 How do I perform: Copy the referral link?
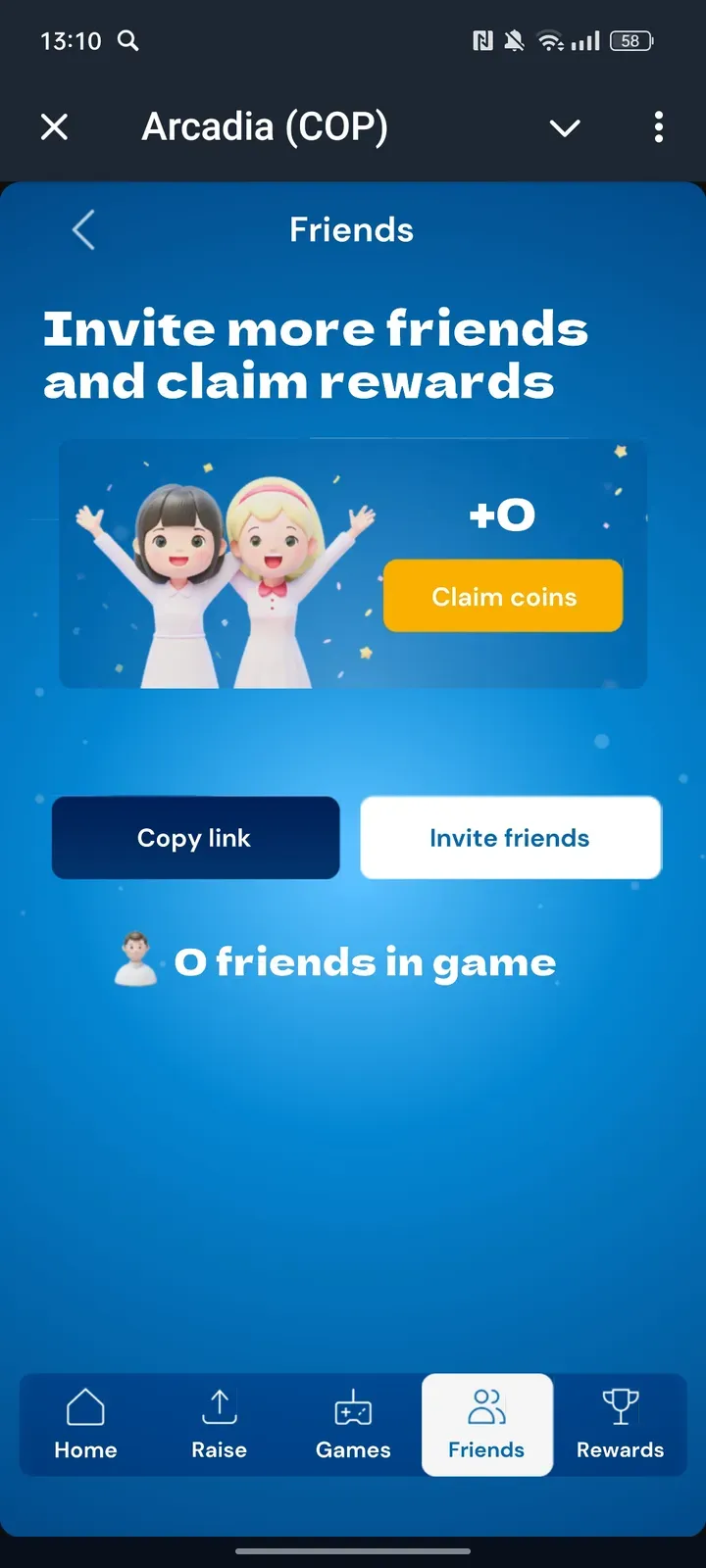195,838
